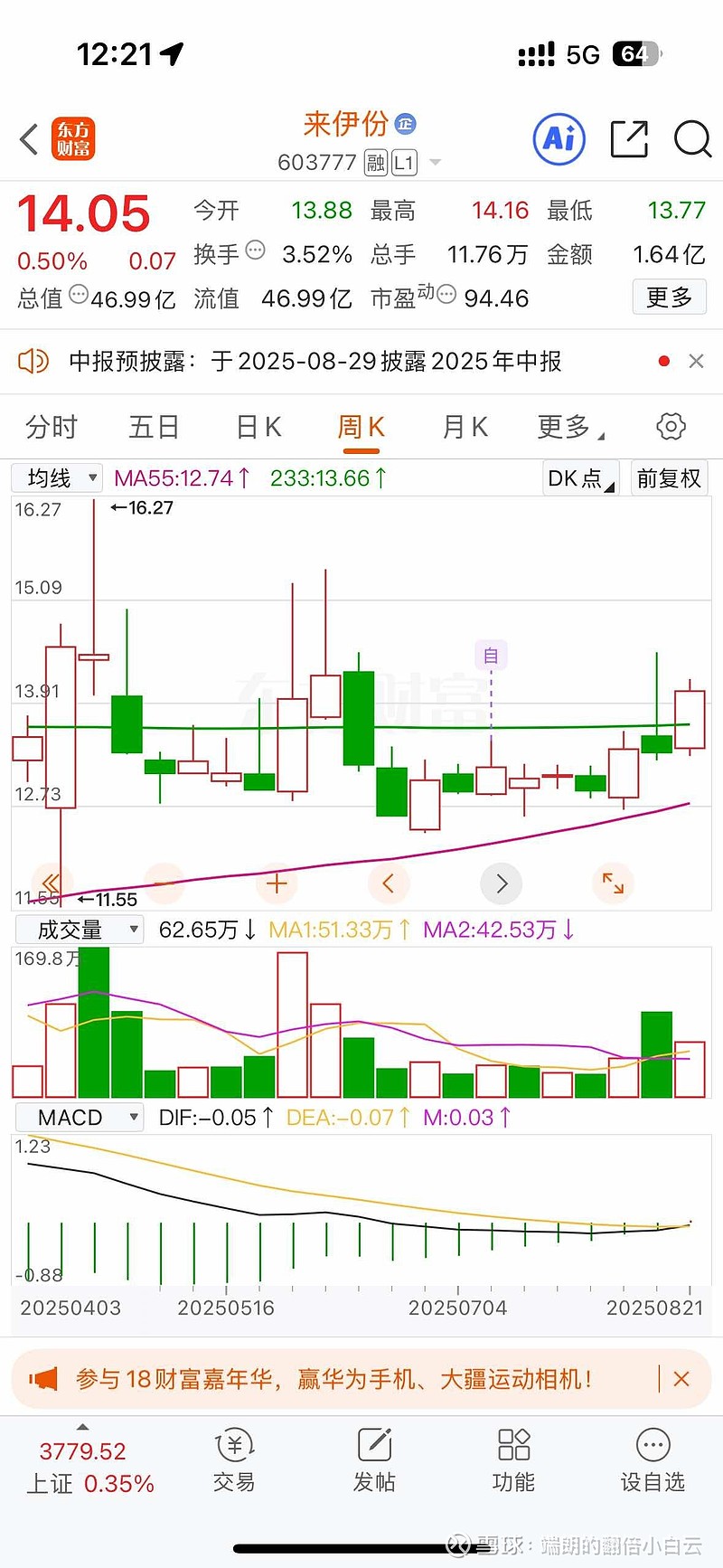Open chart settings gear
723x1568 pixels.
tap(671, 426)
